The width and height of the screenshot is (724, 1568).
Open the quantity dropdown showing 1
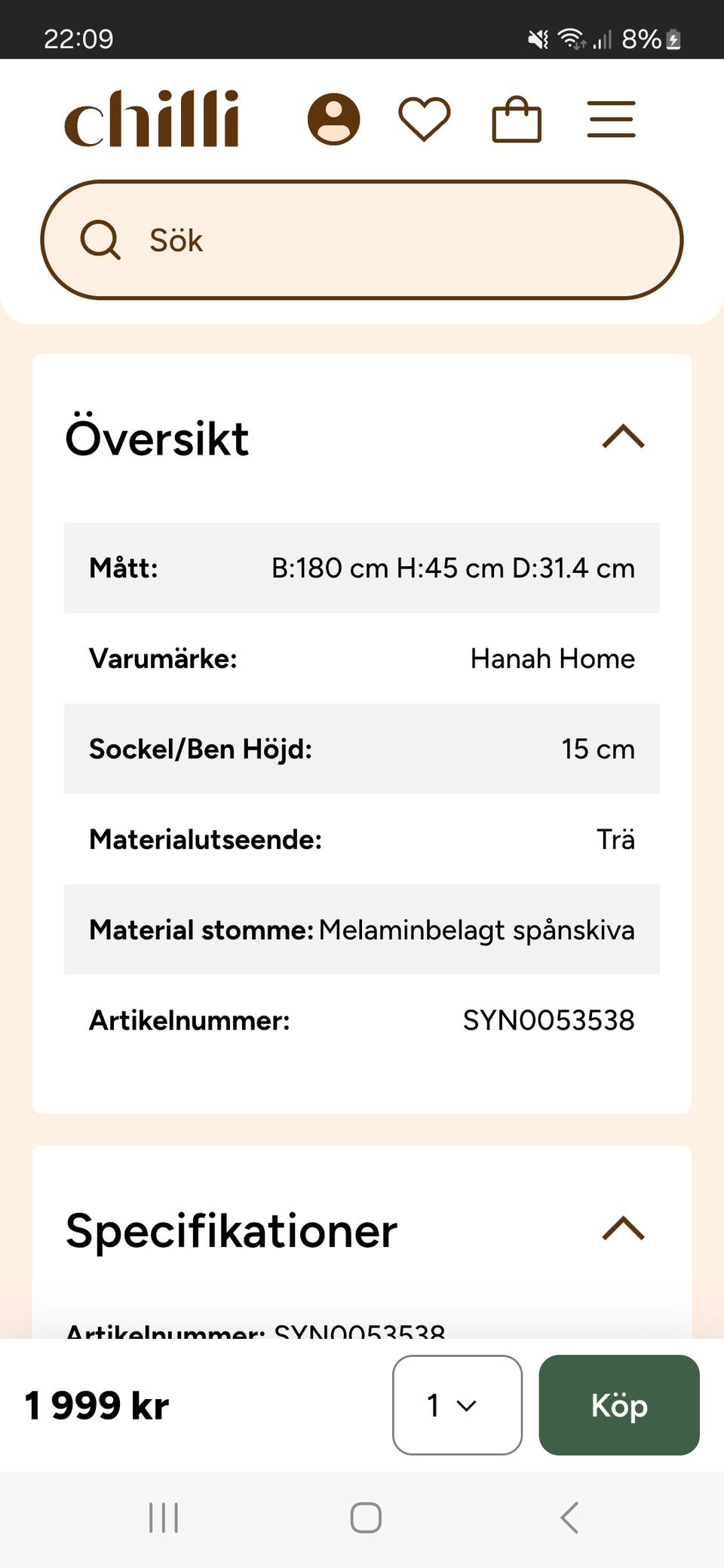(x=457, y=1405)
